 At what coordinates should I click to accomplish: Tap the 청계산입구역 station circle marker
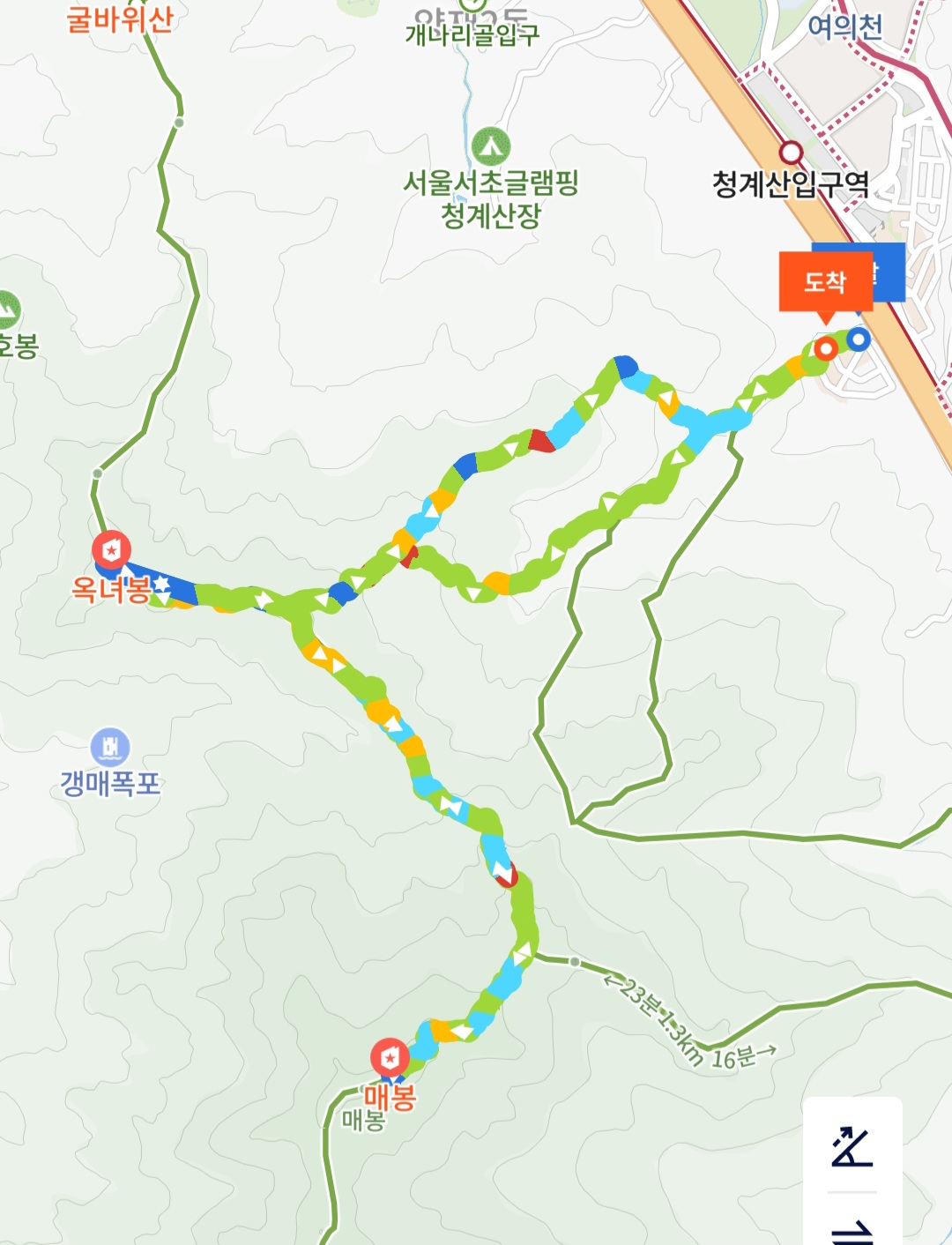[789, 152]
